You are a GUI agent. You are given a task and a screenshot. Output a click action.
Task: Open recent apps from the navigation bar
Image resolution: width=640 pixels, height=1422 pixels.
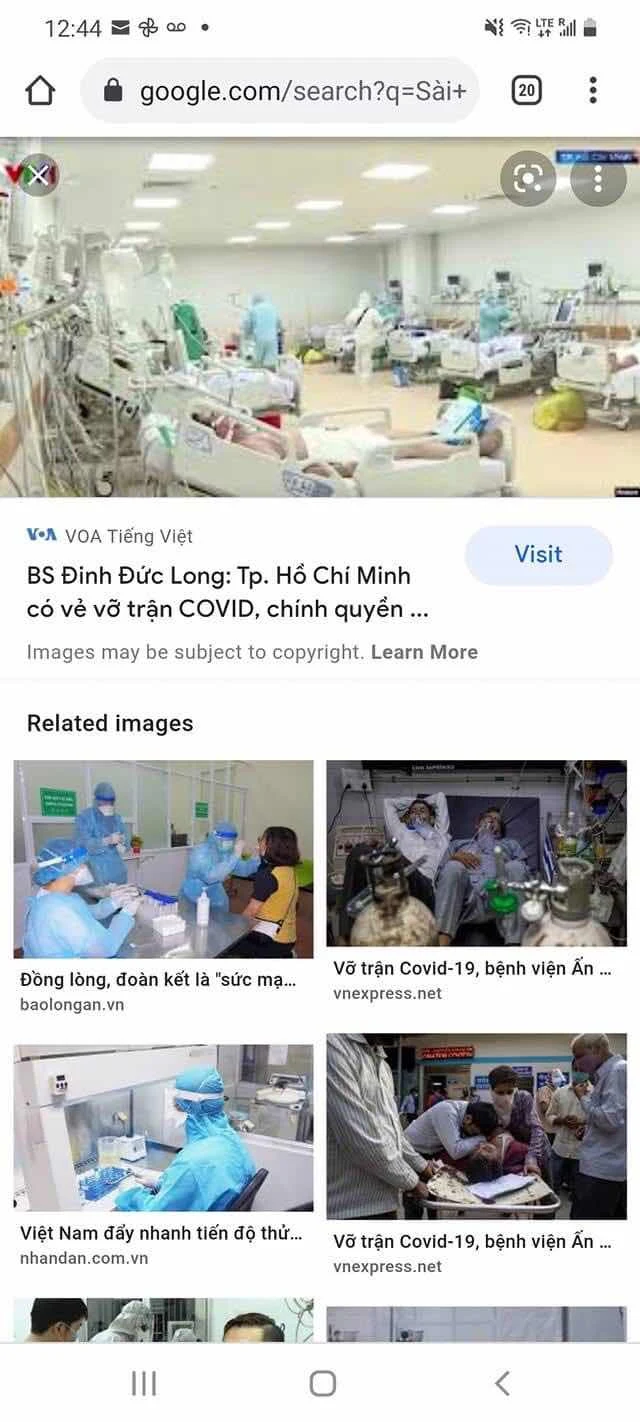[144, 1383]
